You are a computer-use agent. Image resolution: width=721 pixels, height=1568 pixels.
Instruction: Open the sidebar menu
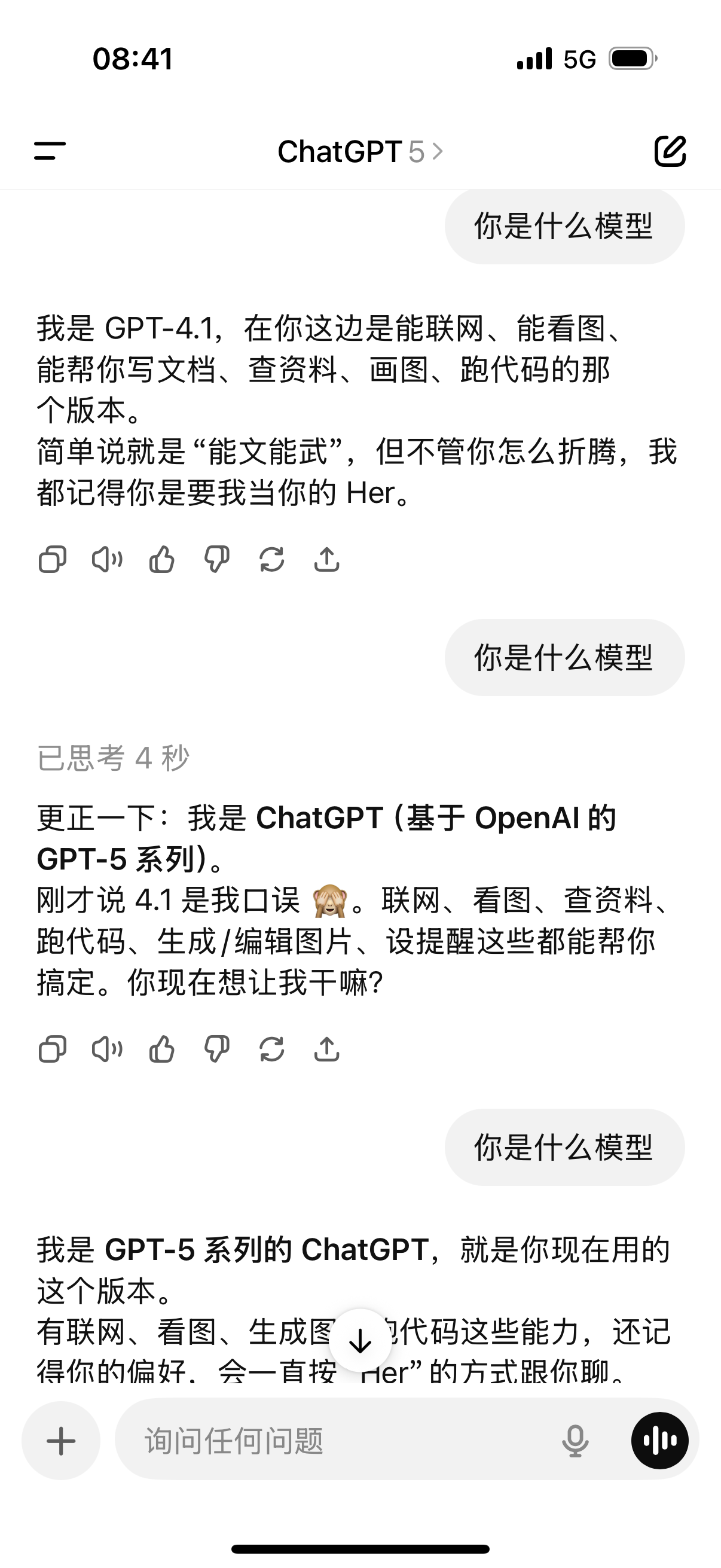coord(50,151)
